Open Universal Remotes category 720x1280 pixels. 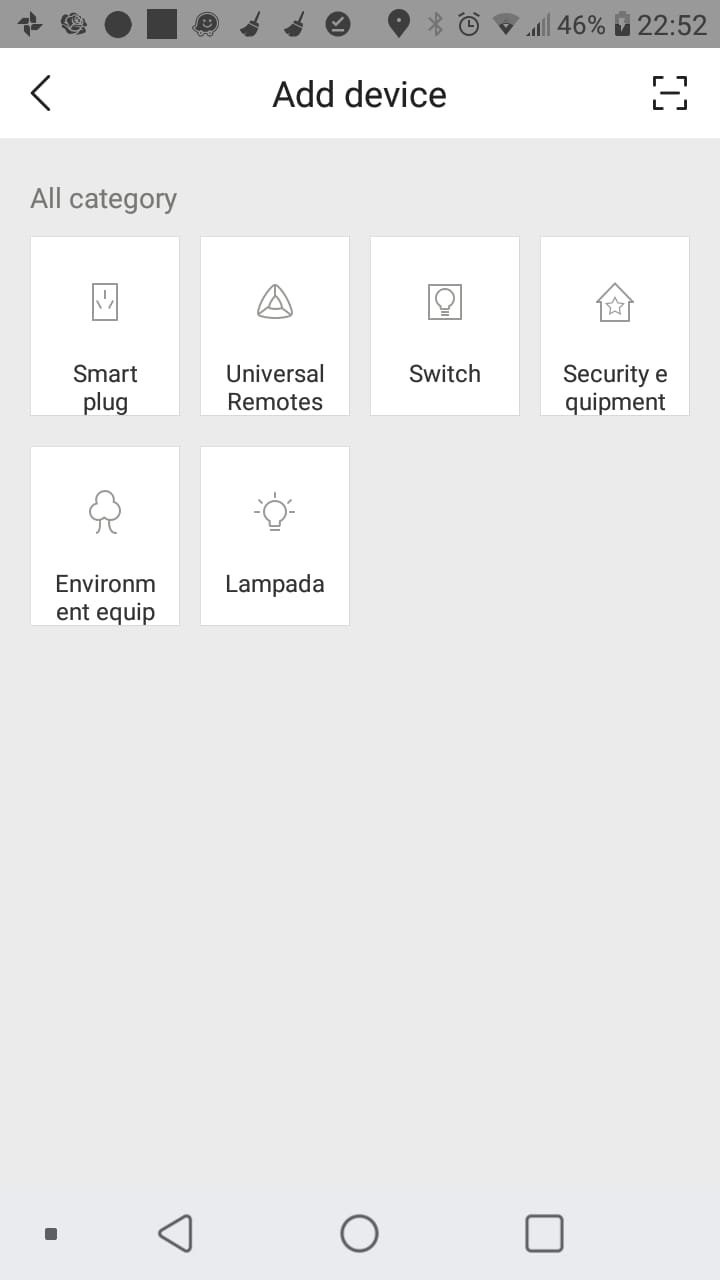coord(275,326)
